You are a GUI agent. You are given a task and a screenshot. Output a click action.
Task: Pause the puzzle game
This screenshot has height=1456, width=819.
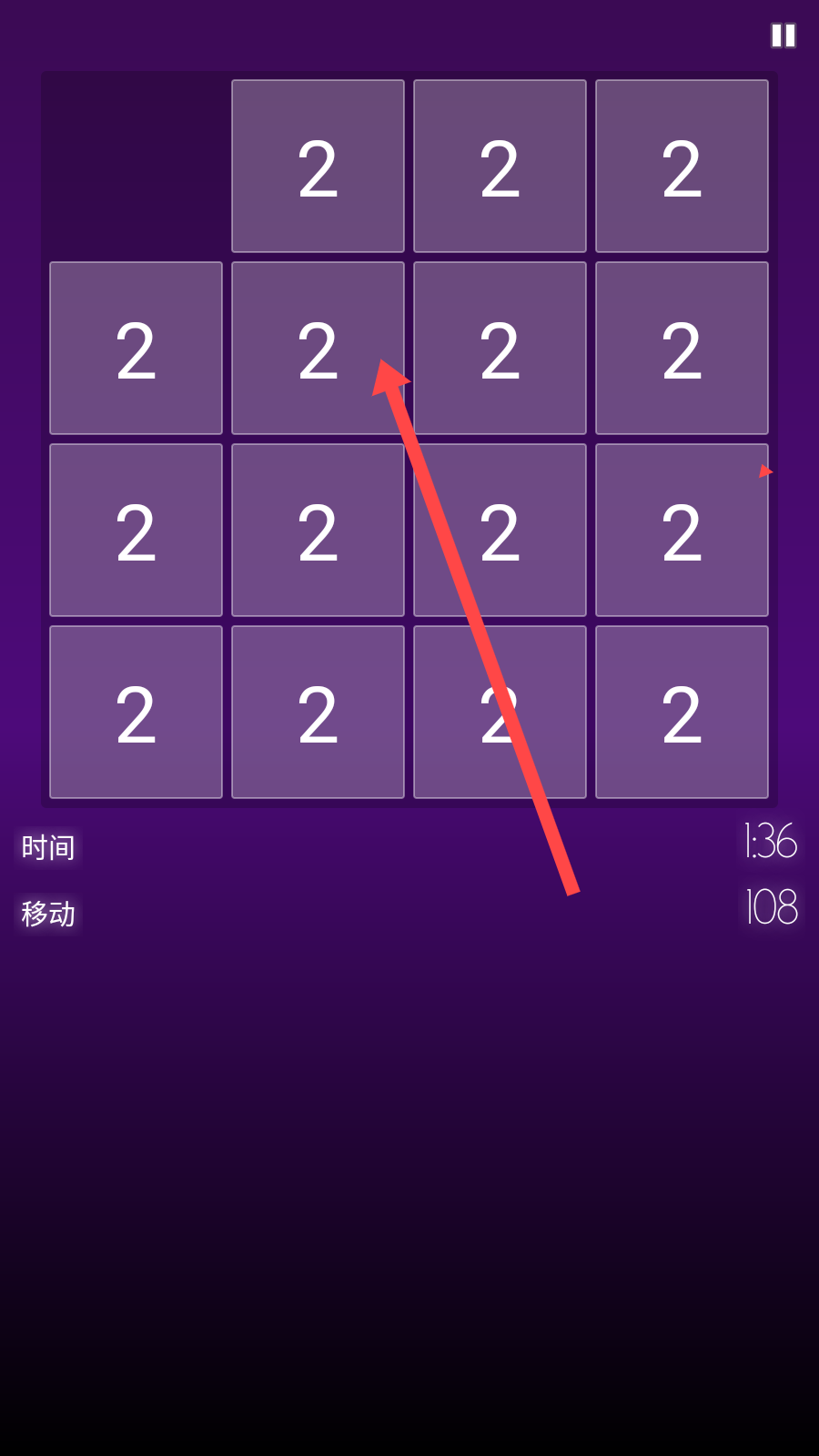pyautogui.click(x=783, y=35)
